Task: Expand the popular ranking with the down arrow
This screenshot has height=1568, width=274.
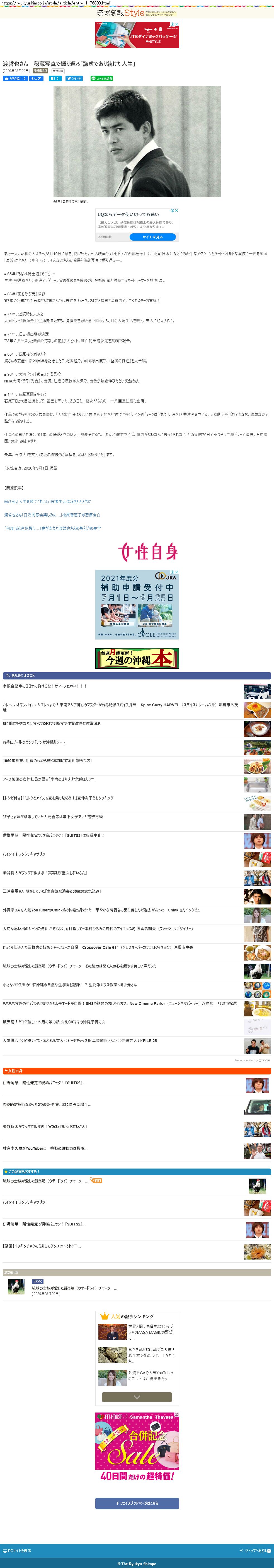Action: point(137,1397)
